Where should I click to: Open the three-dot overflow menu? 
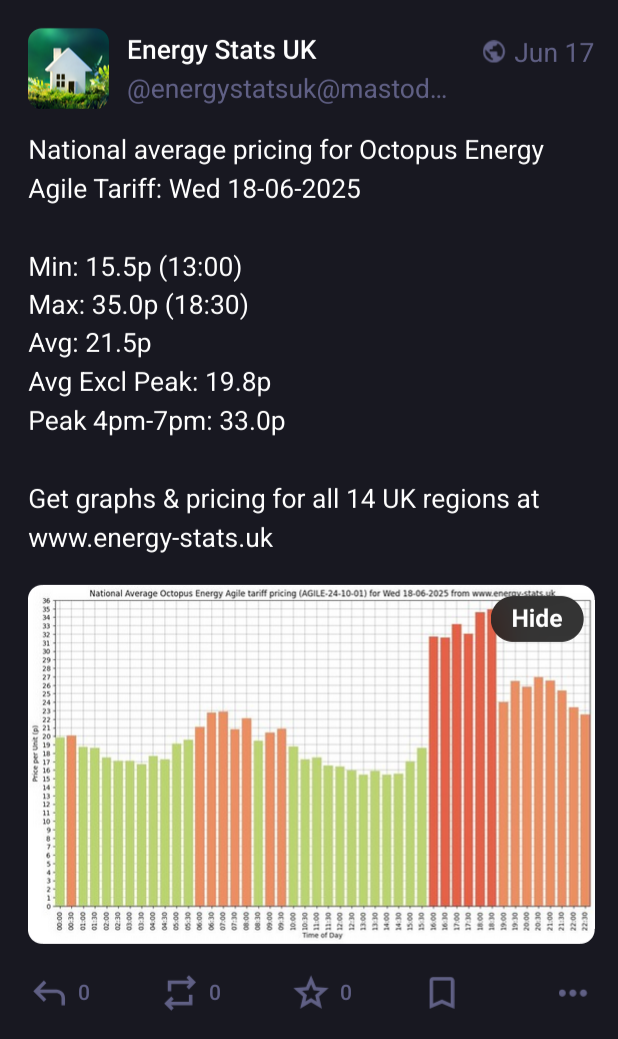573,993
